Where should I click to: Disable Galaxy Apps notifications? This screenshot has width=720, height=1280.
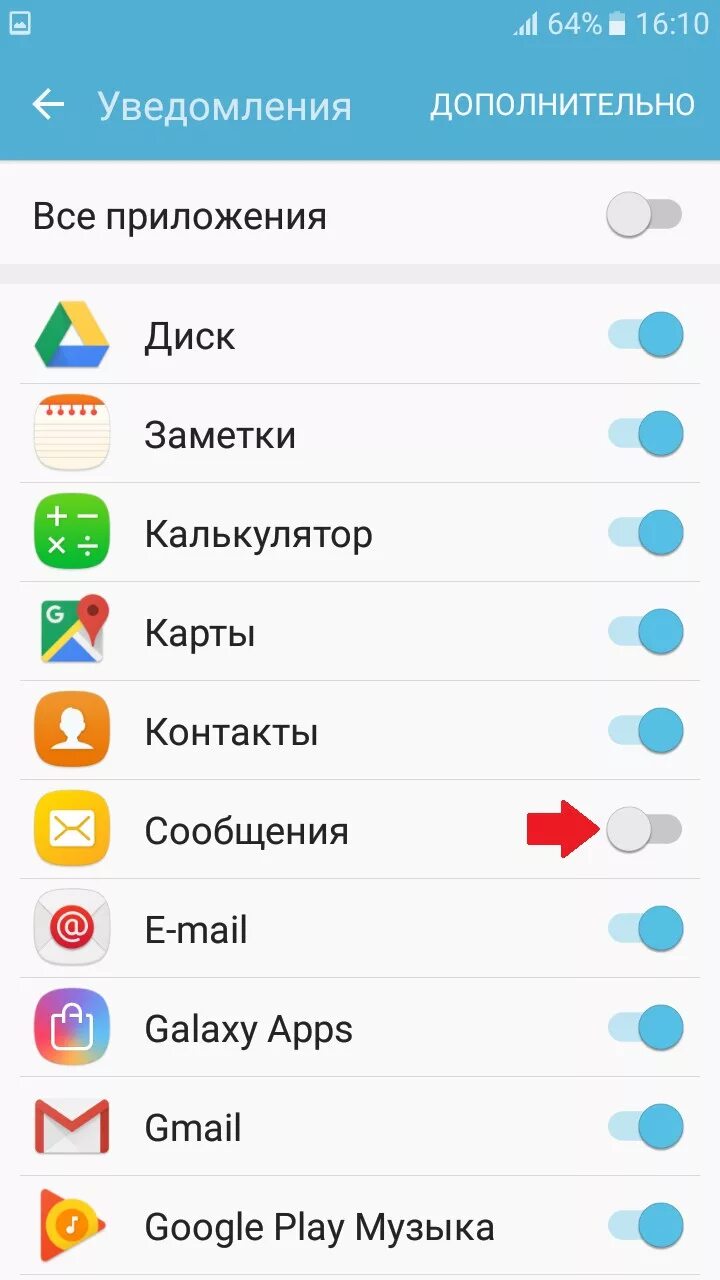645,1028
